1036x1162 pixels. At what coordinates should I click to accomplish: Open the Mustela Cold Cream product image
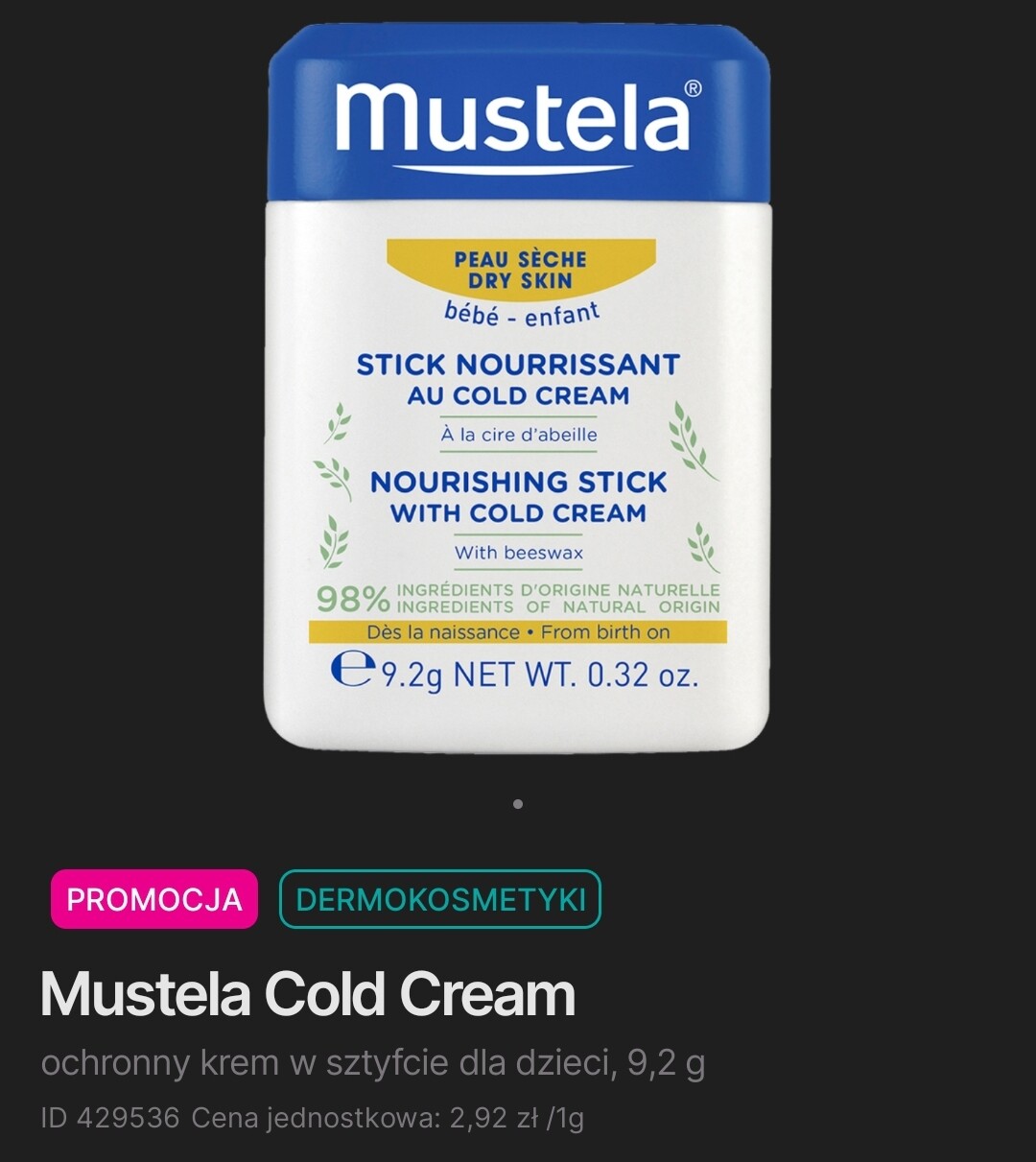518,389
